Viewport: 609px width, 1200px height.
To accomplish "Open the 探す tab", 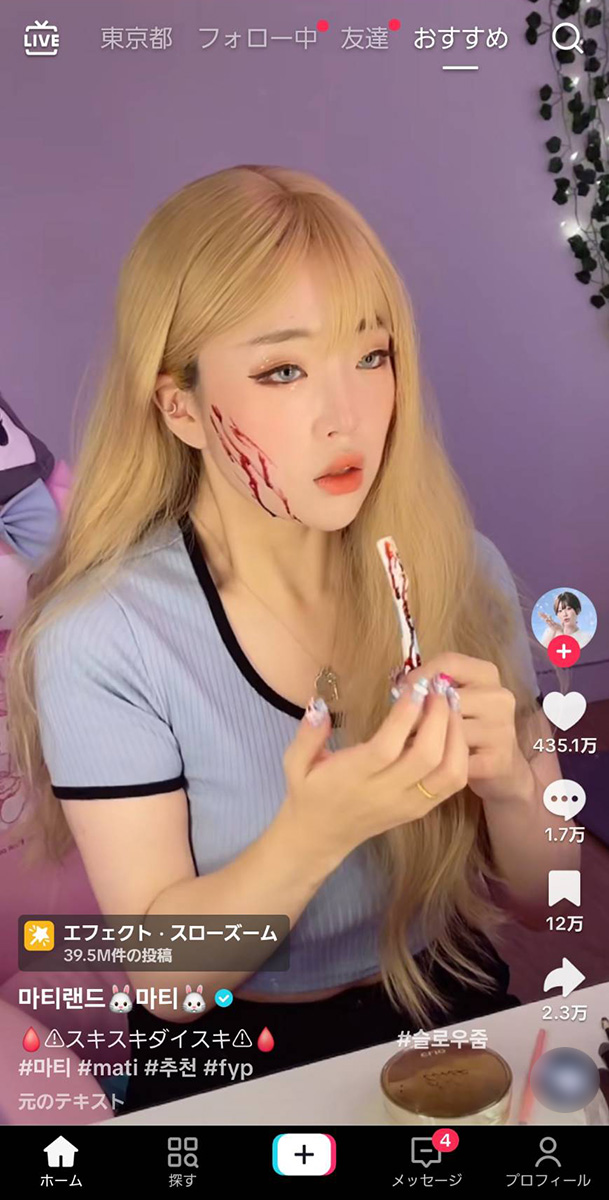I will 183,1162.
